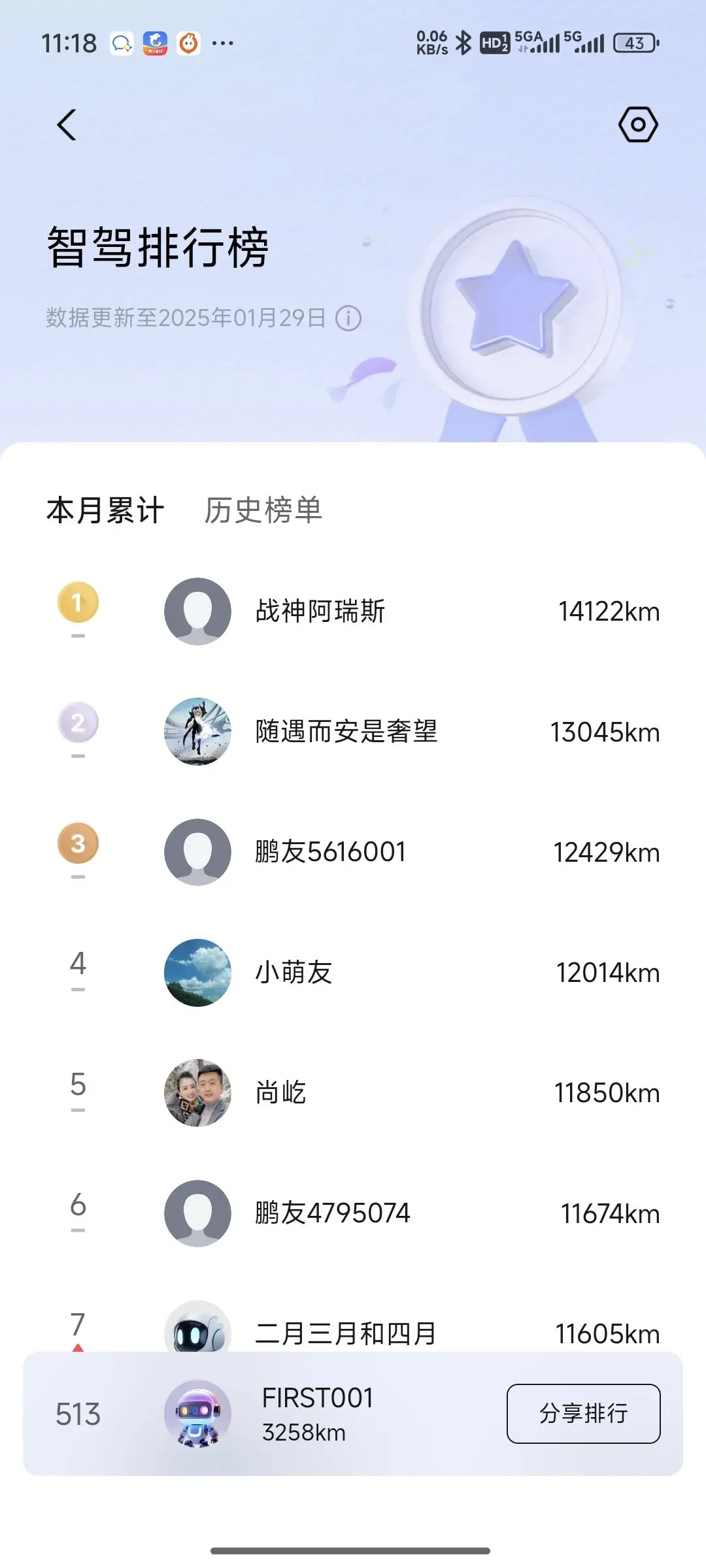
Task: Go back using the top-left arrow
Action: (x=67, y=124)
